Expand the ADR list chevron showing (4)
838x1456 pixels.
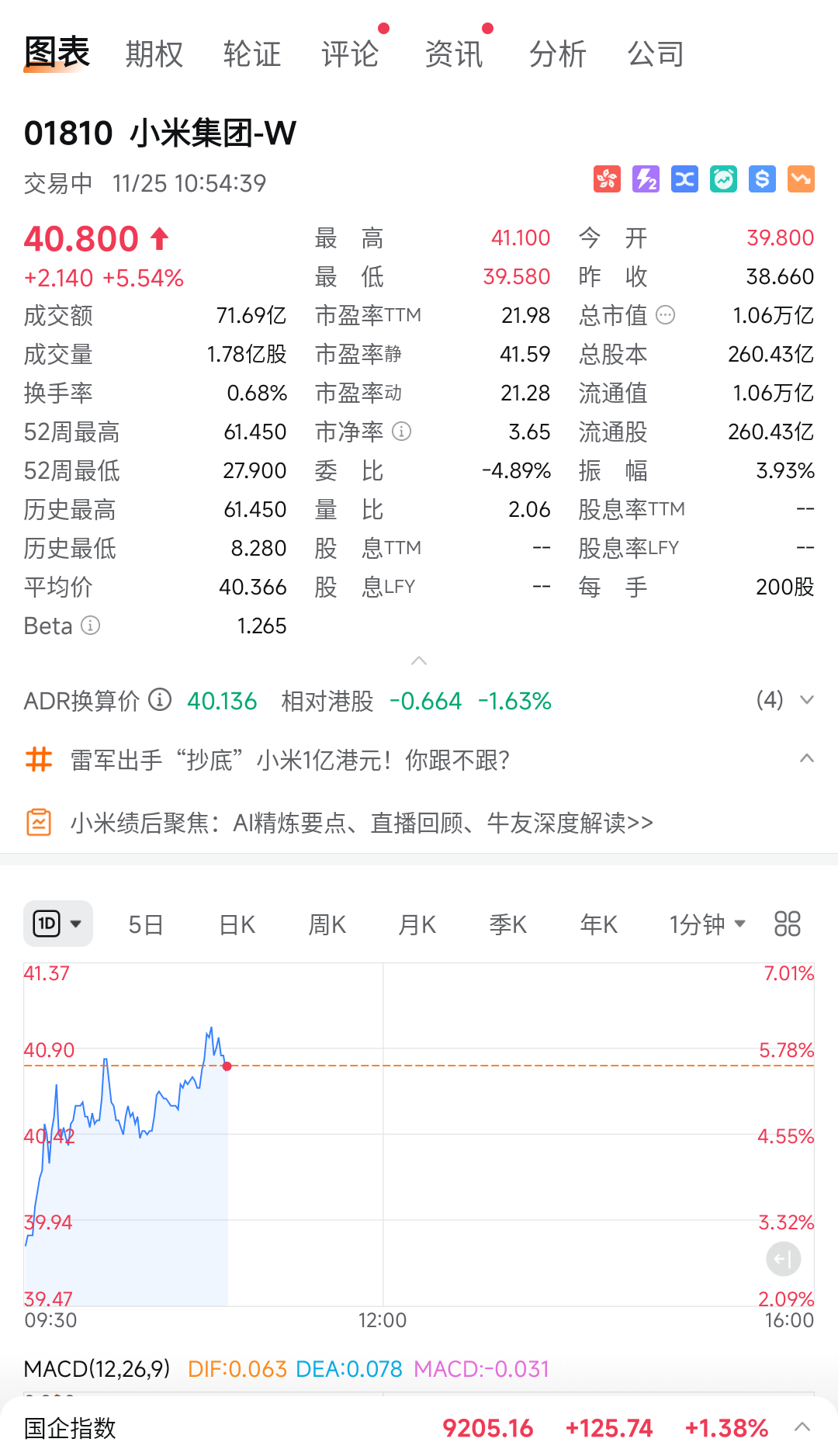[x=807, y=700]
